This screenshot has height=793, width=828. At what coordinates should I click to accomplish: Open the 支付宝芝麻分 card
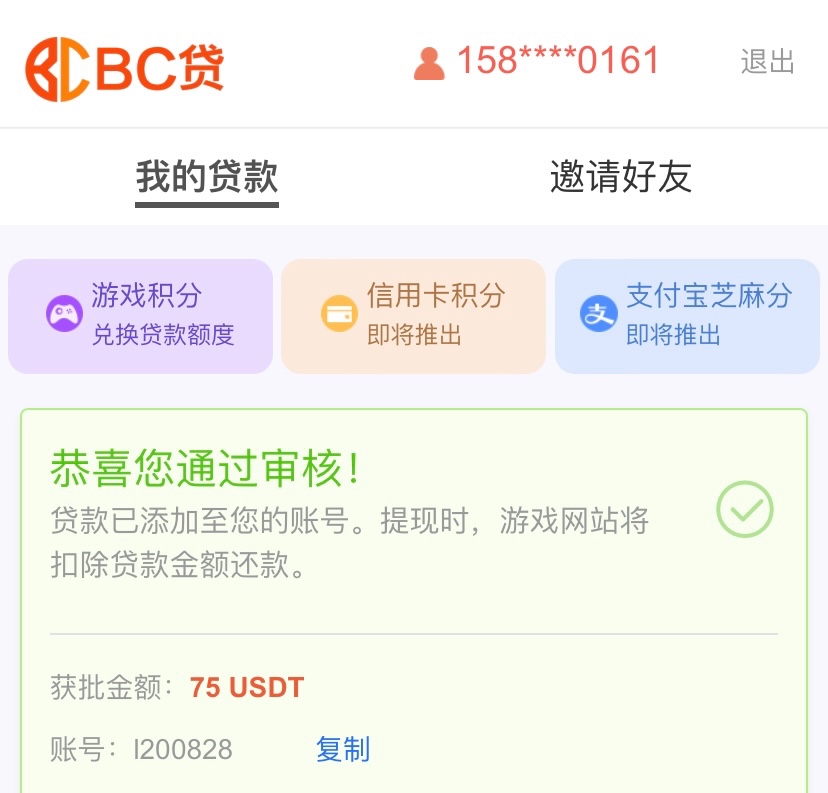click(687, 316)
